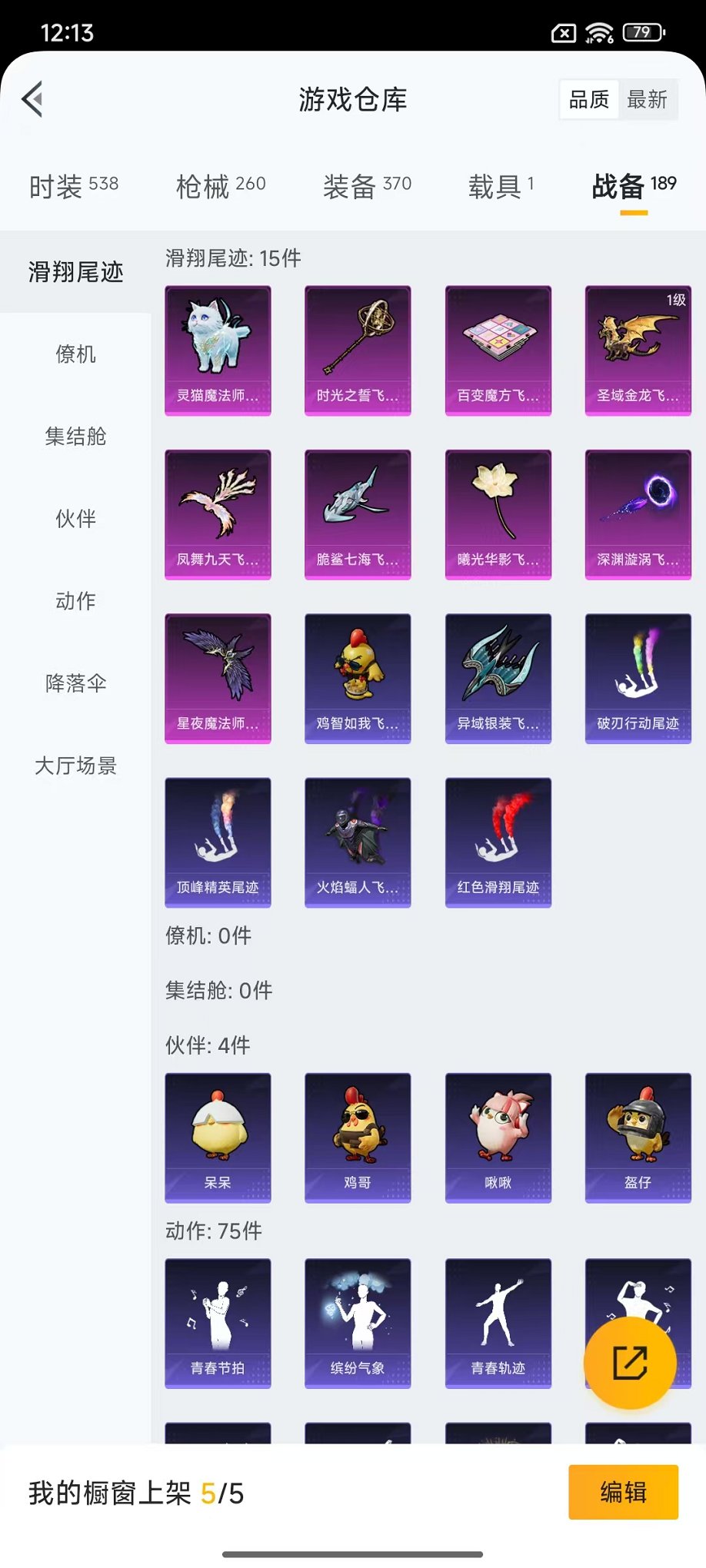Sort warehouse by 品质
The width and height of the screenshot is (706, 1568).
click(589, 100)
